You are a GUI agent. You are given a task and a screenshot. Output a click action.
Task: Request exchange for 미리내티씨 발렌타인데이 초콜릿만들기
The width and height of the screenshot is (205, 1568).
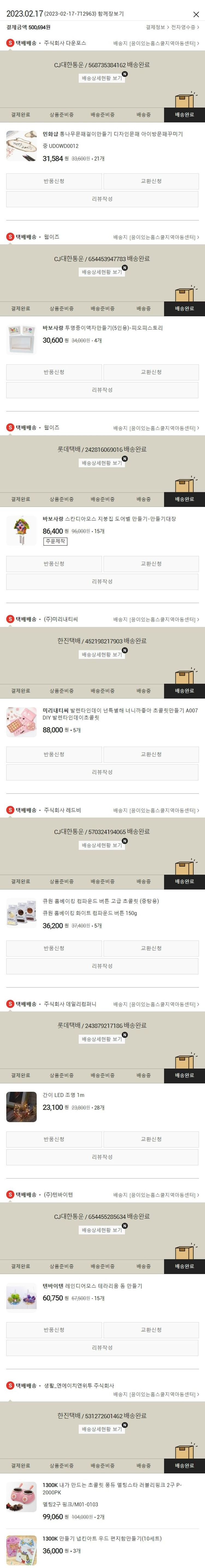151,754
